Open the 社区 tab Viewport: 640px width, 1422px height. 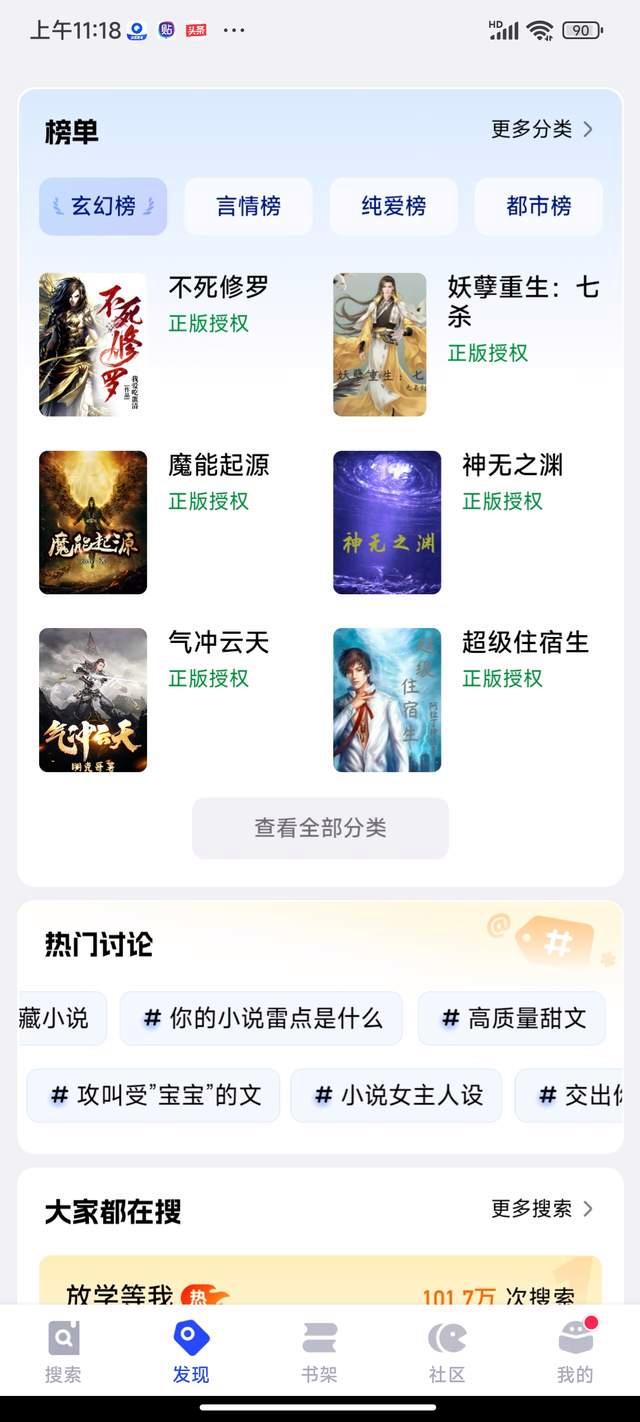pyautogui.click(x=447, y=1353)
